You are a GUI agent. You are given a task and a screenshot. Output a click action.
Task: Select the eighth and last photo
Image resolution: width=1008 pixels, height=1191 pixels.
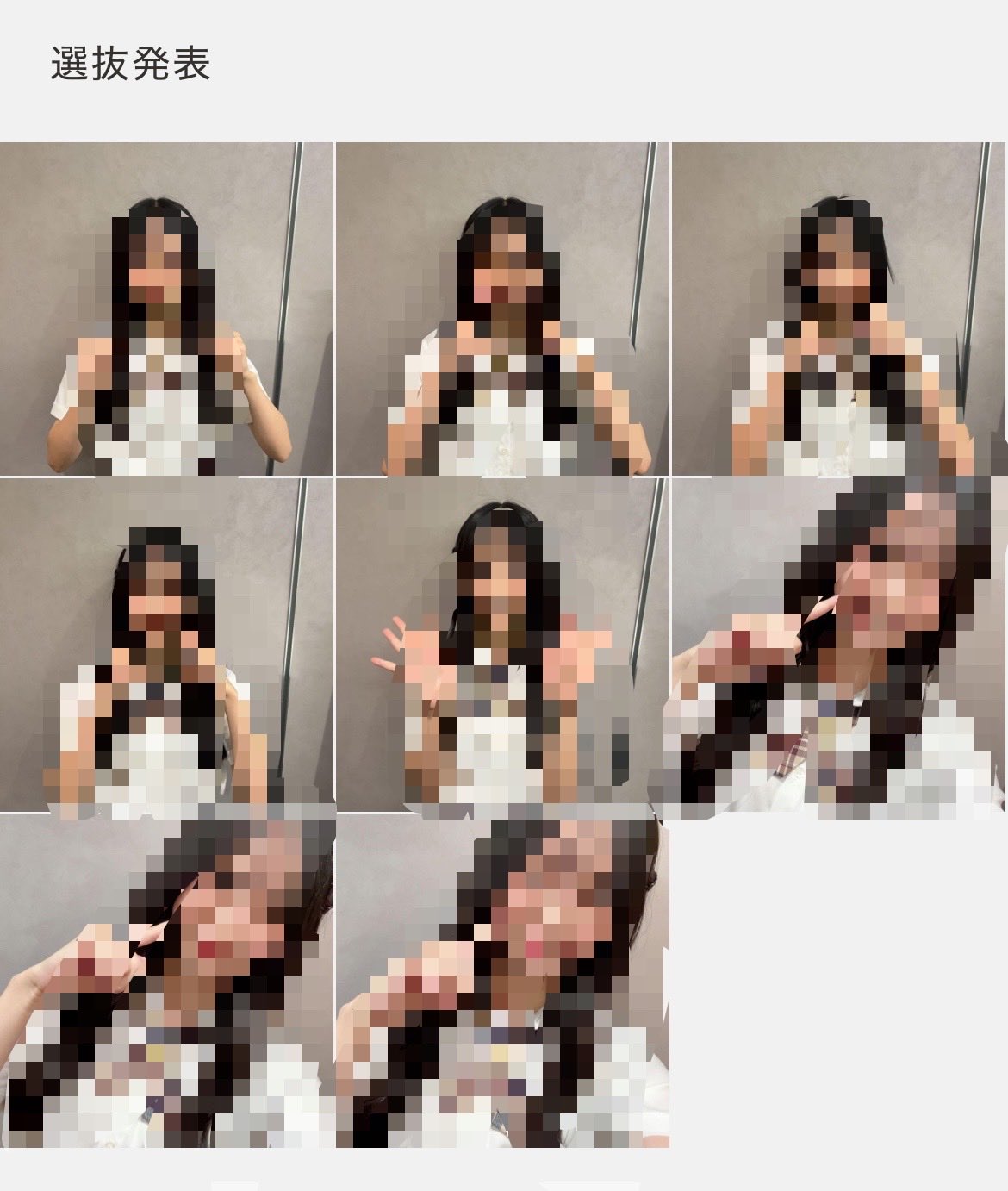[502, 981]
